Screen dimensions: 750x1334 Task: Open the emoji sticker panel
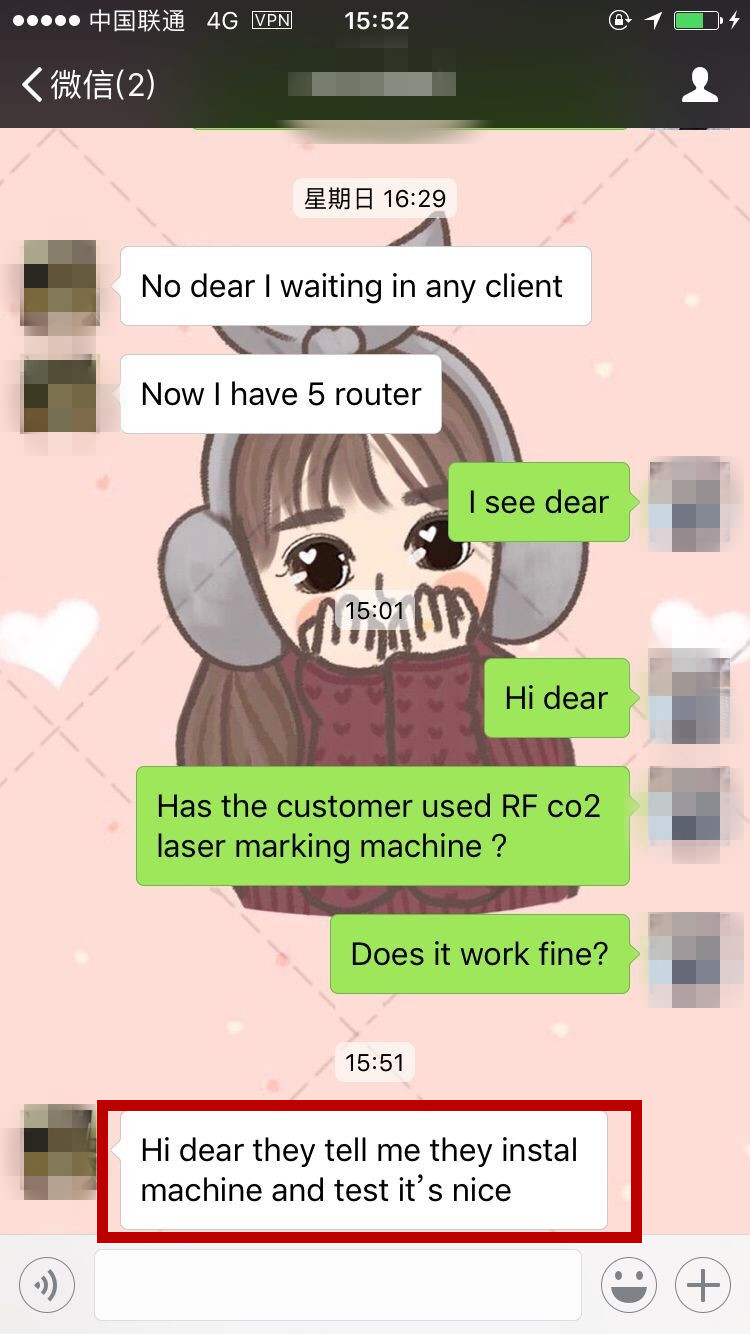(628, 1284)
